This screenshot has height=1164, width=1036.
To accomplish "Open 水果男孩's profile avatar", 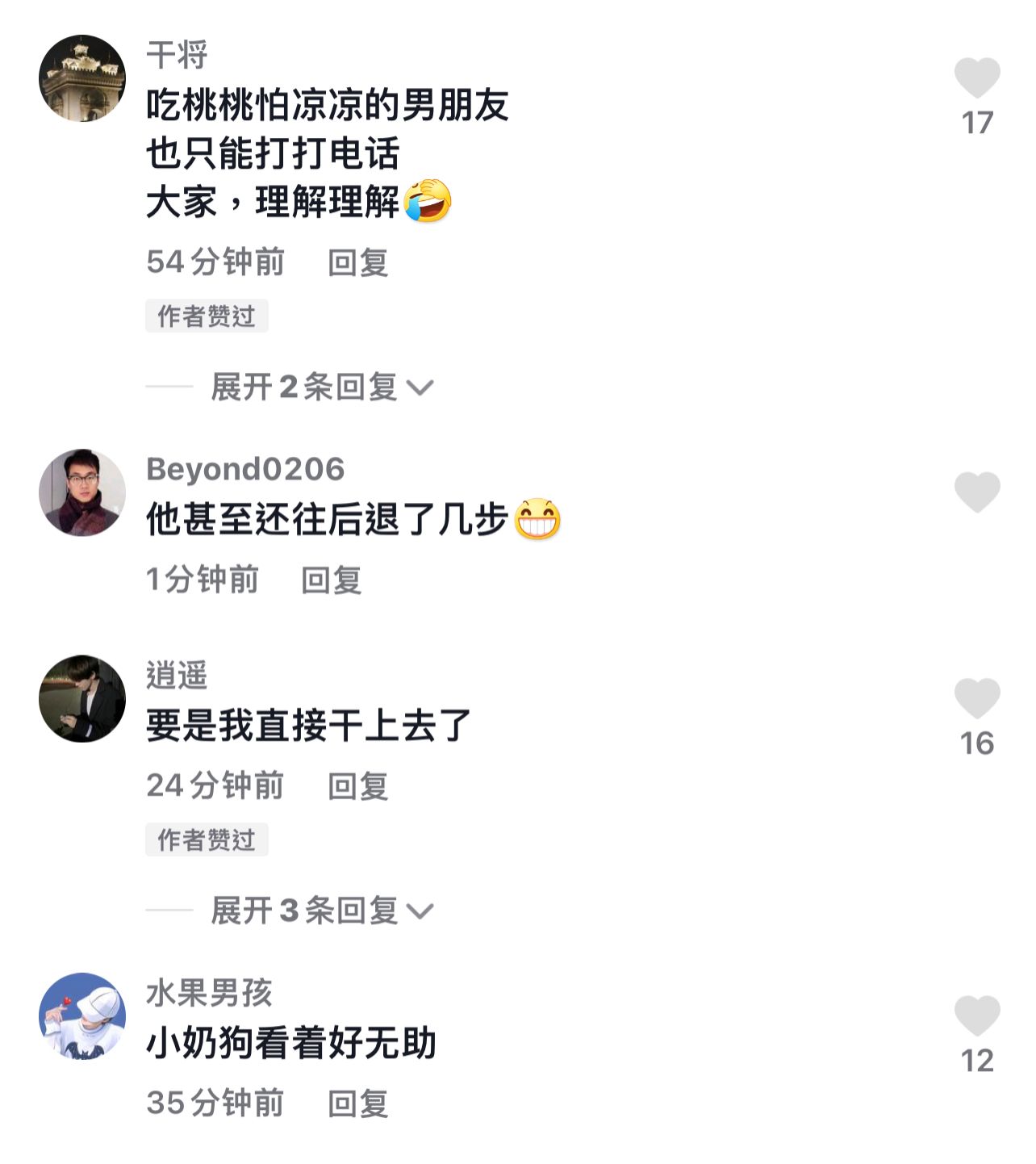I will point(82,1016).
